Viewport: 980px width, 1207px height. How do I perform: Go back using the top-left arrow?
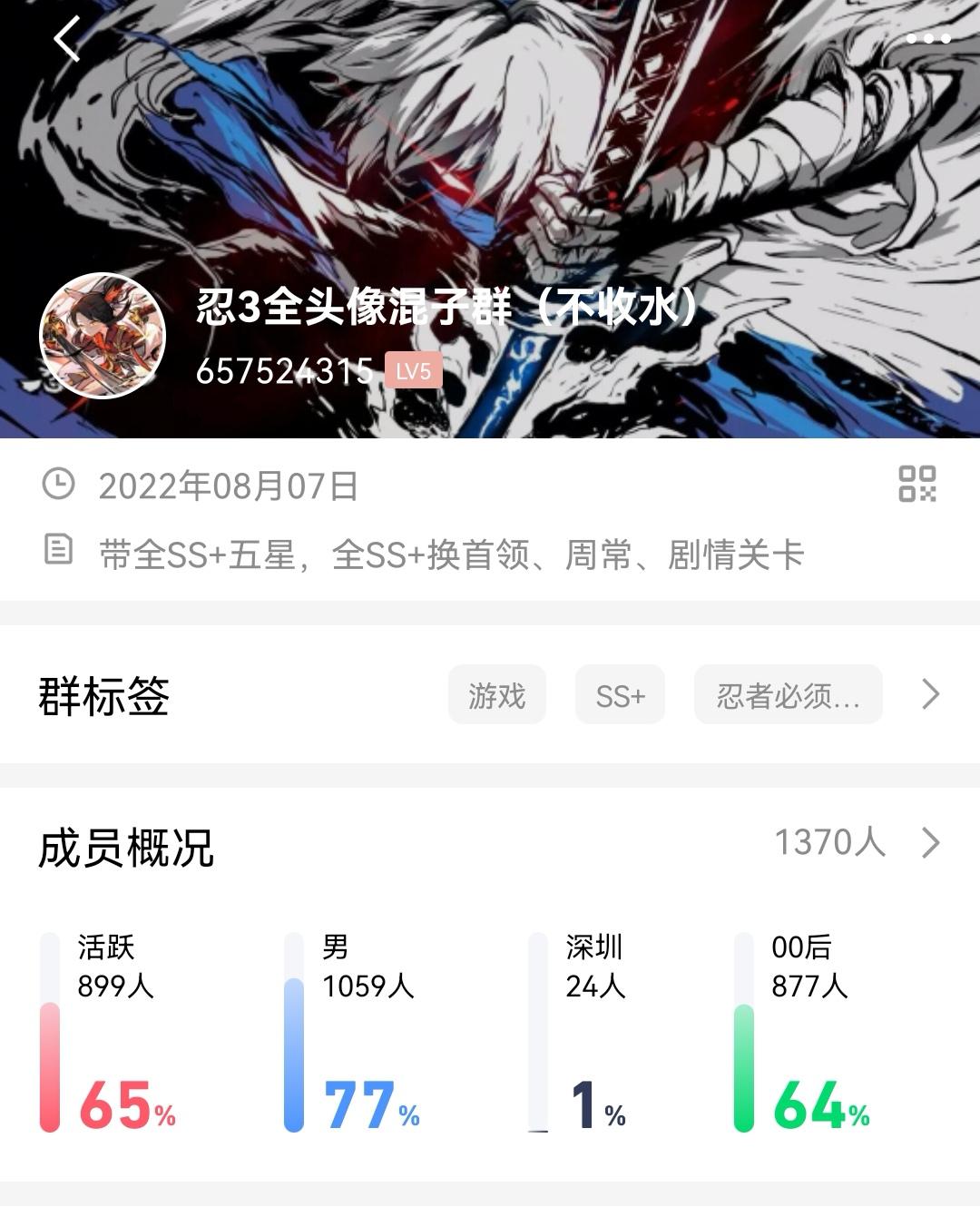(x=67, y=39)
